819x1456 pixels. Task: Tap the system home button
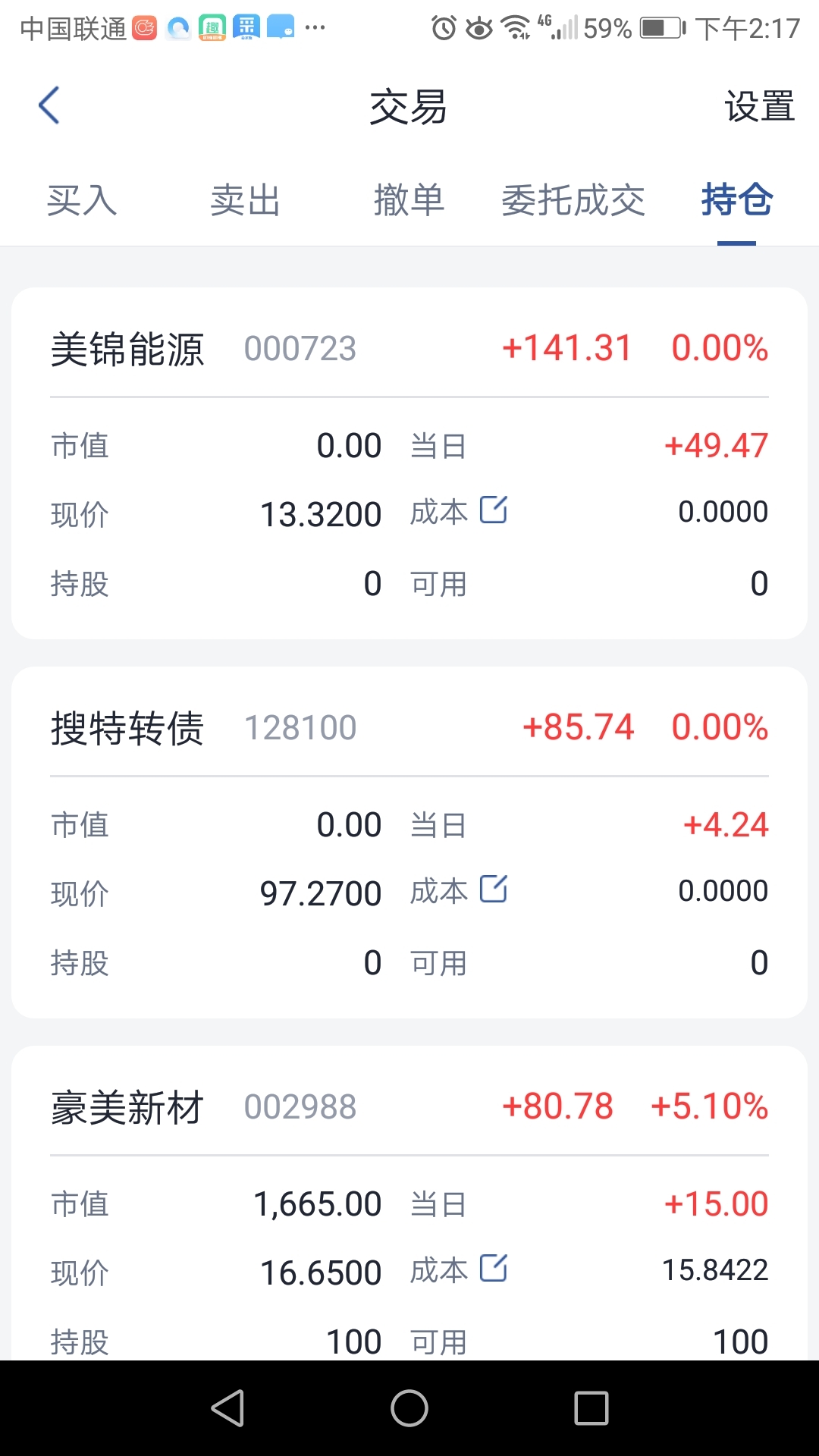409,1408
